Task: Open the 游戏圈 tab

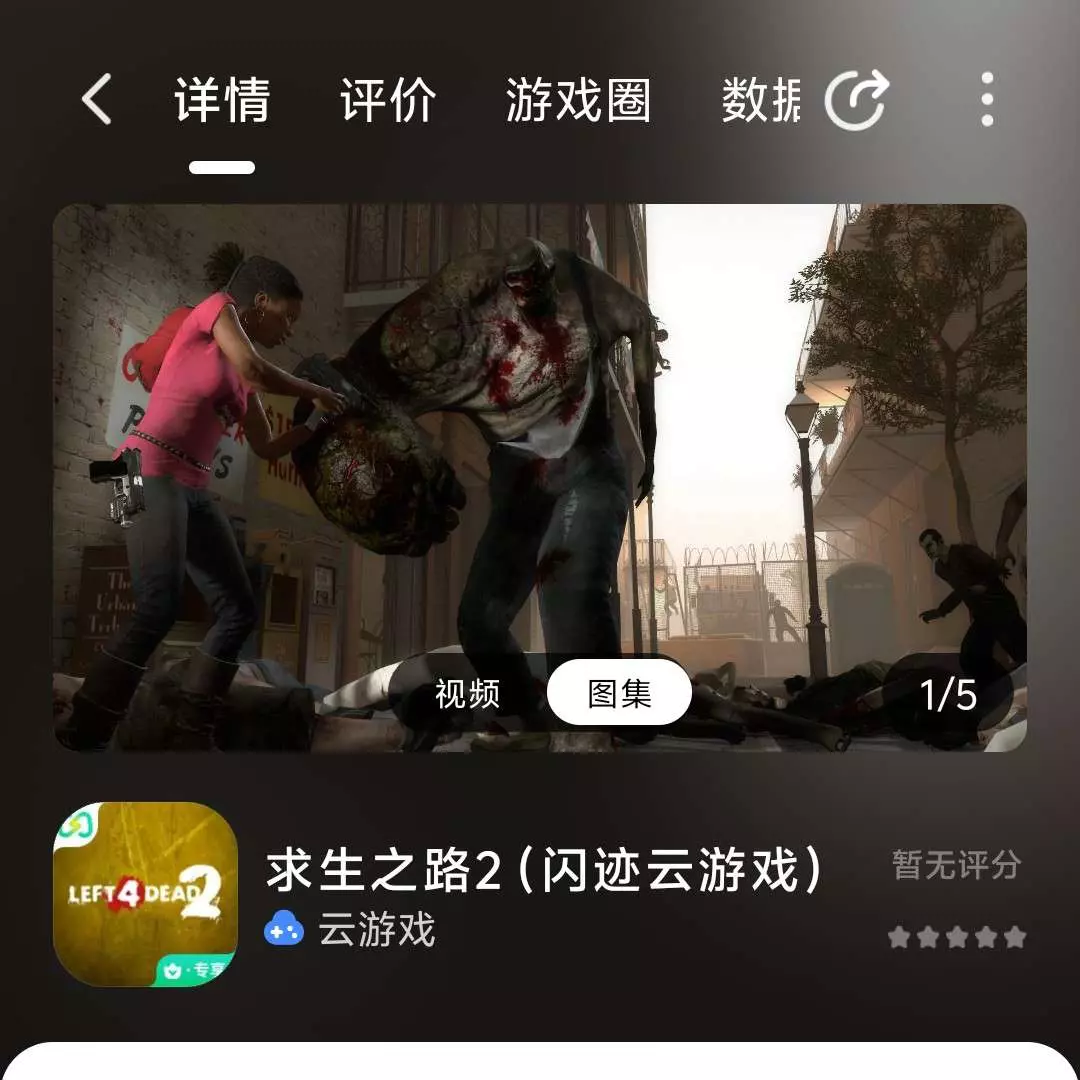Action: click(x=578, y=100)
